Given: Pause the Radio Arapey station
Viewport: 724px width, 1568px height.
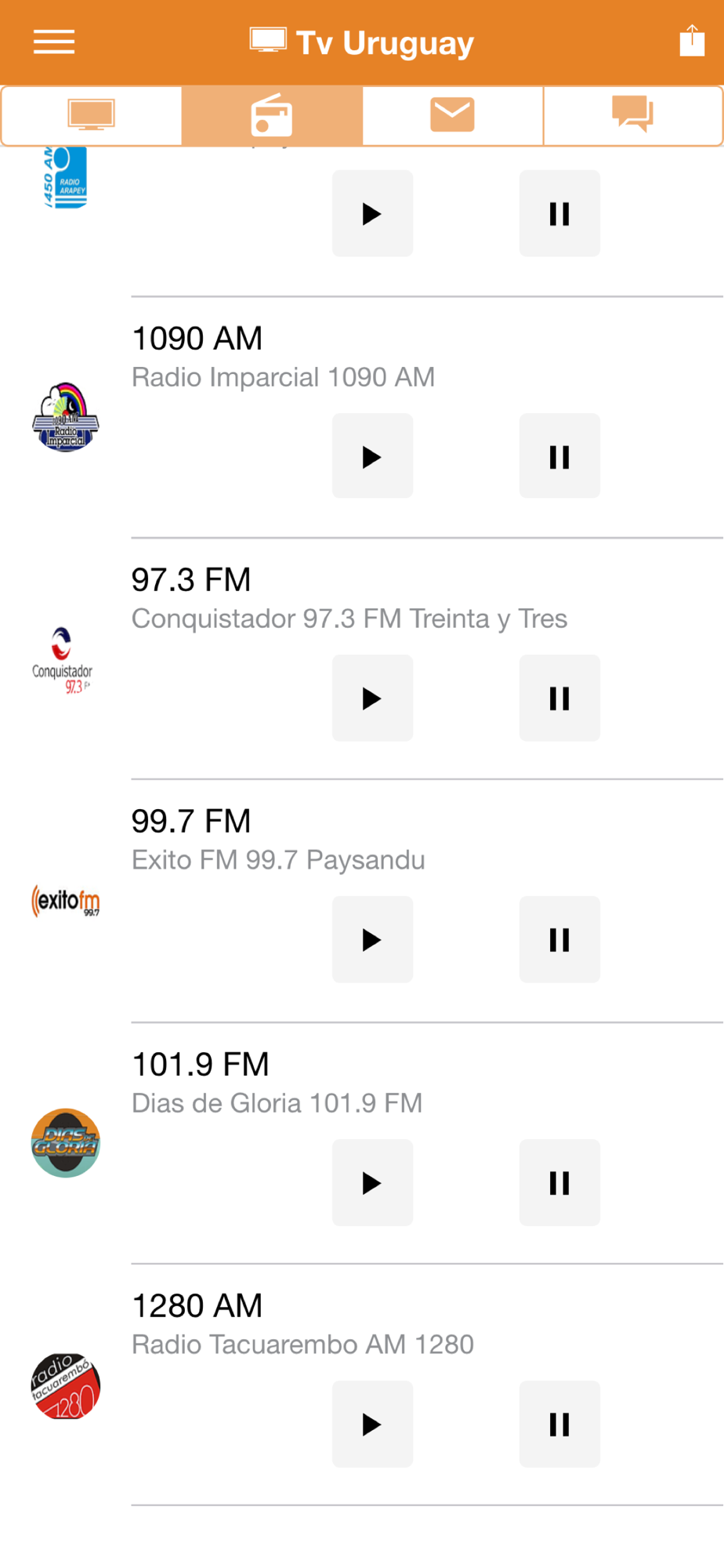Looking at the screenshot, I should (559, 213).
